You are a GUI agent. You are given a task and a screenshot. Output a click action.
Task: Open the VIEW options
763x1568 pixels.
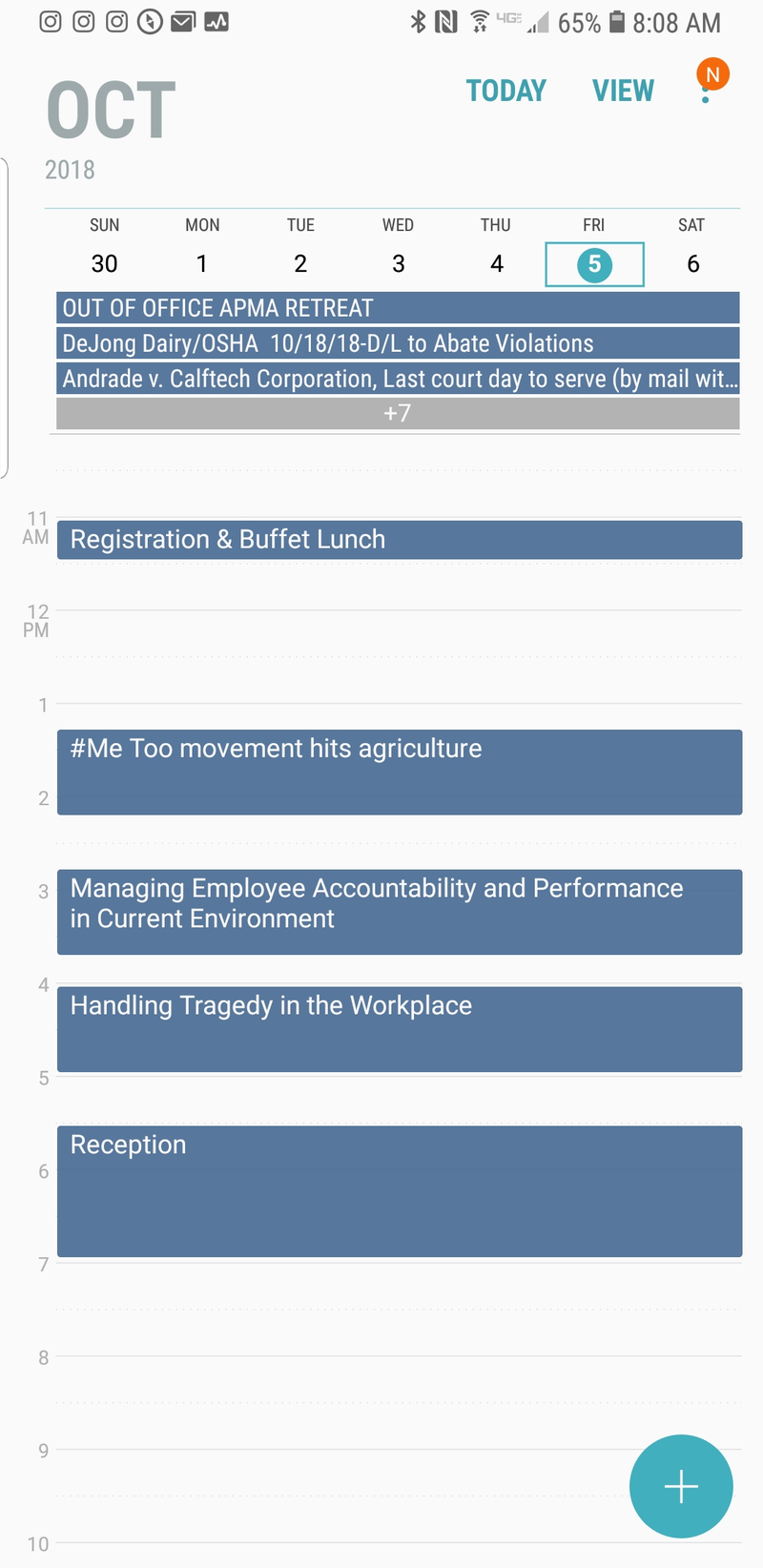[x=623, y=91]
